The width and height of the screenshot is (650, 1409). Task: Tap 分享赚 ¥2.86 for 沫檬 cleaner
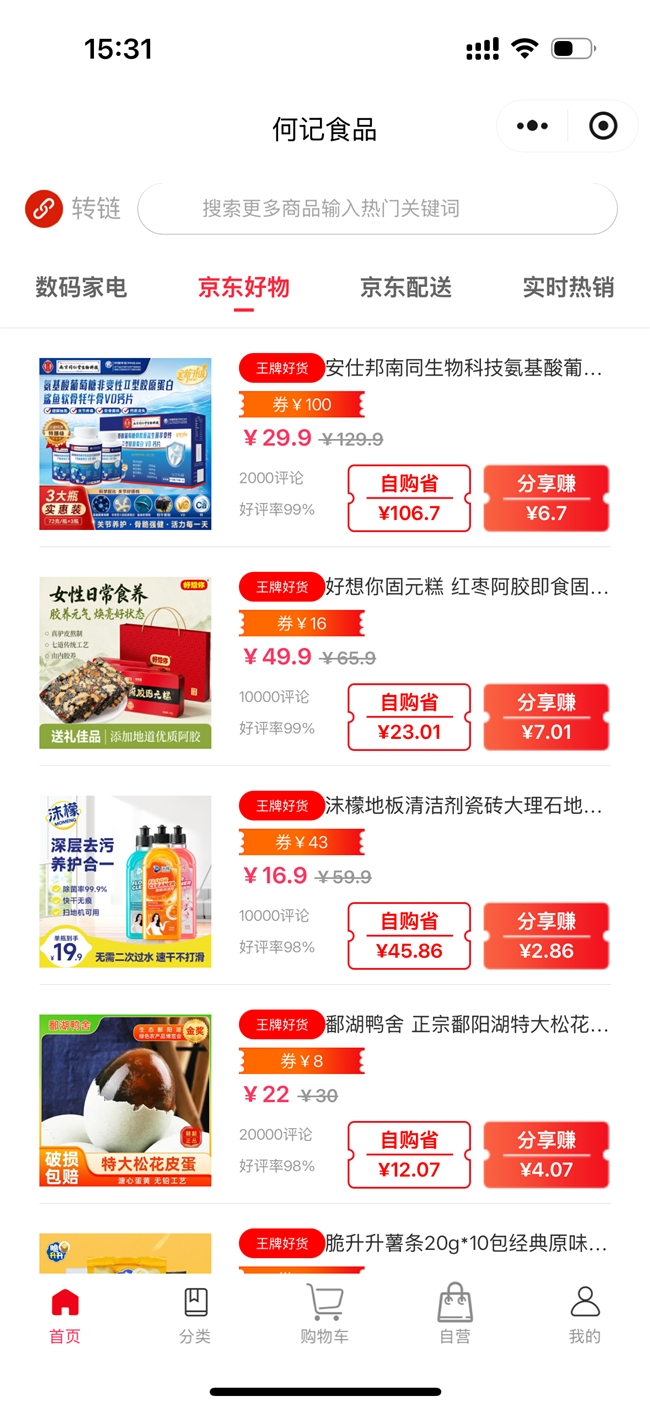coord(546,936)
